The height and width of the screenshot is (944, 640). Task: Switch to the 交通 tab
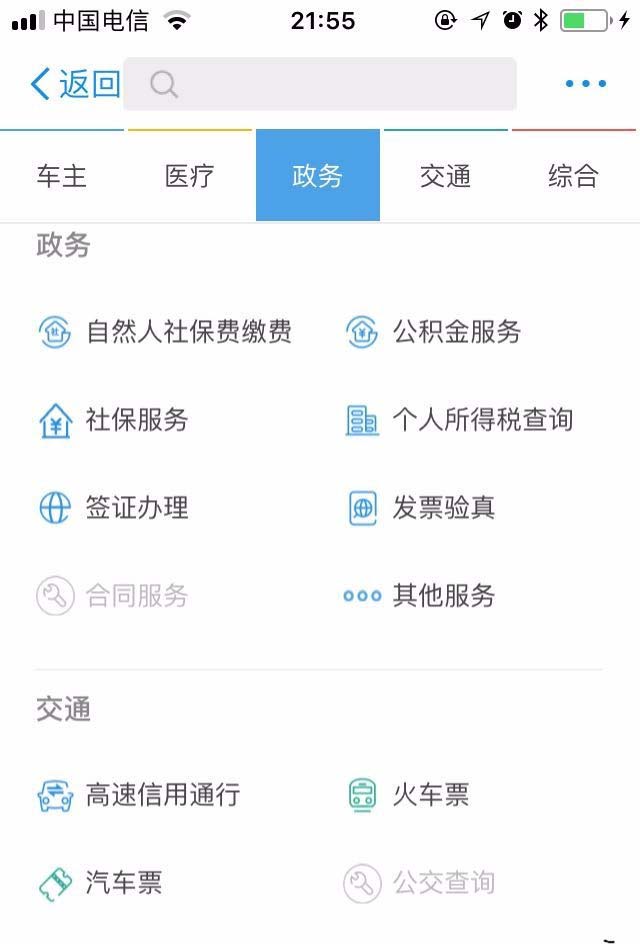(446, 176)
